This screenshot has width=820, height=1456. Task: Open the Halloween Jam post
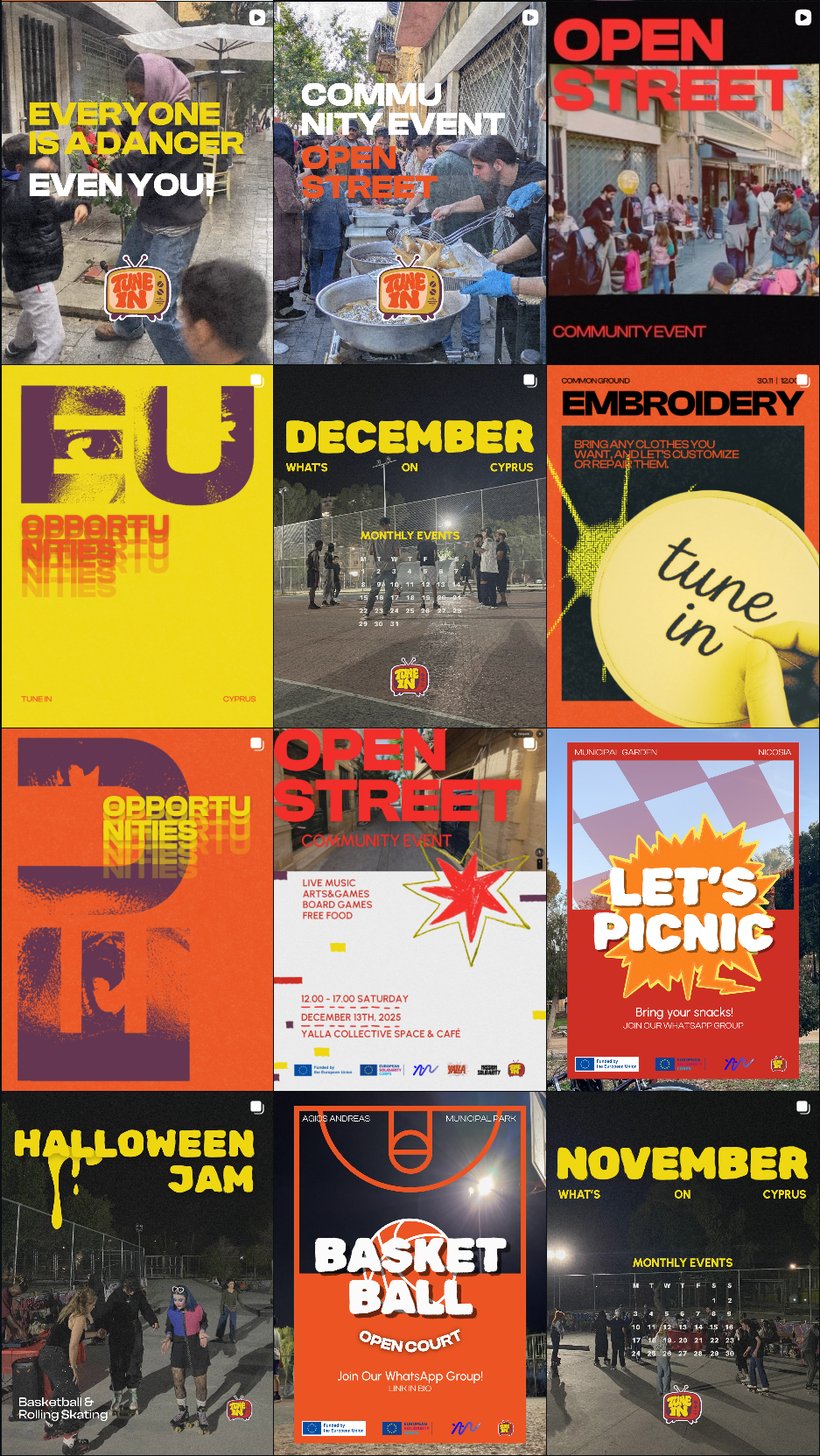click(137, 1273)
